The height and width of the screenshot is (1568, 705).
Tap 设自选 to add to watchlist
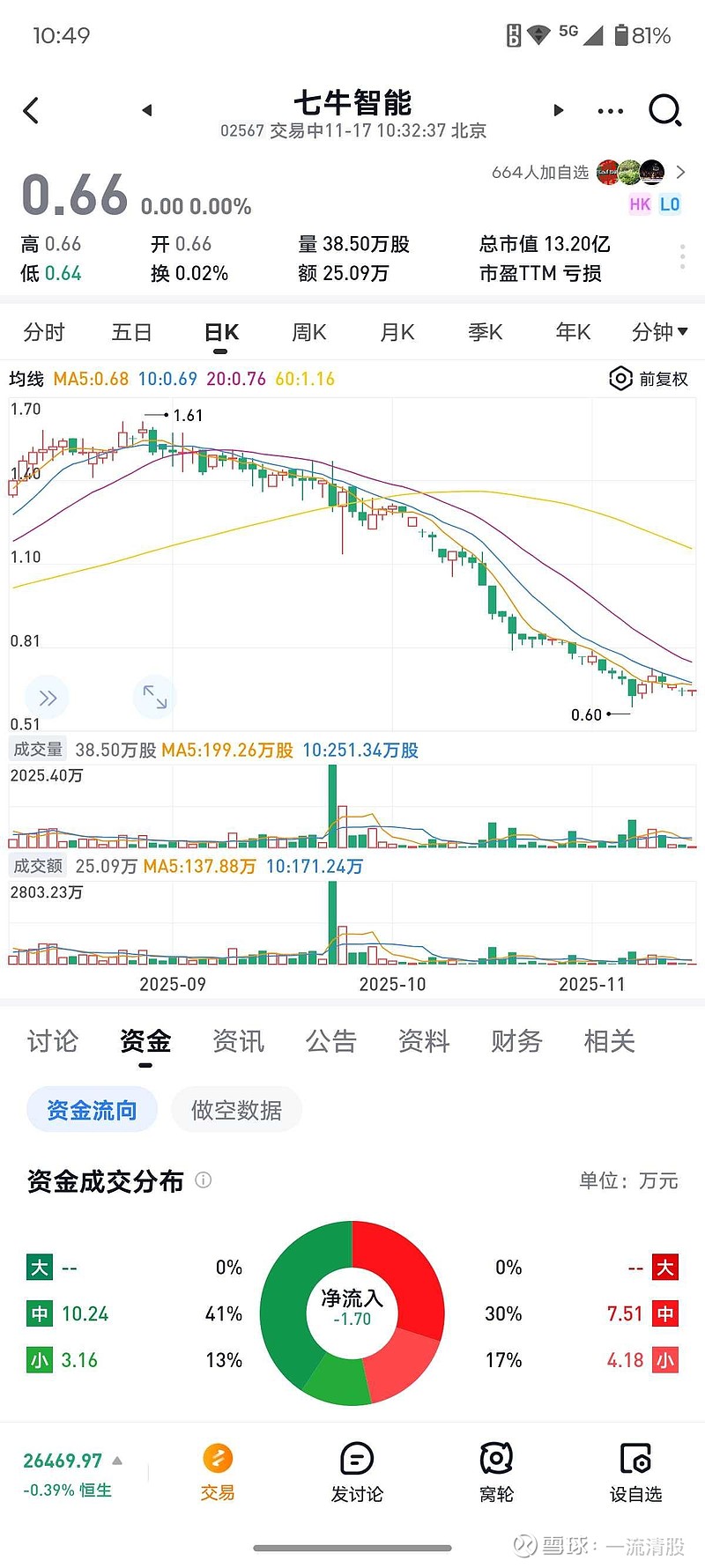pyautogui.click(x=635, y=1471)
